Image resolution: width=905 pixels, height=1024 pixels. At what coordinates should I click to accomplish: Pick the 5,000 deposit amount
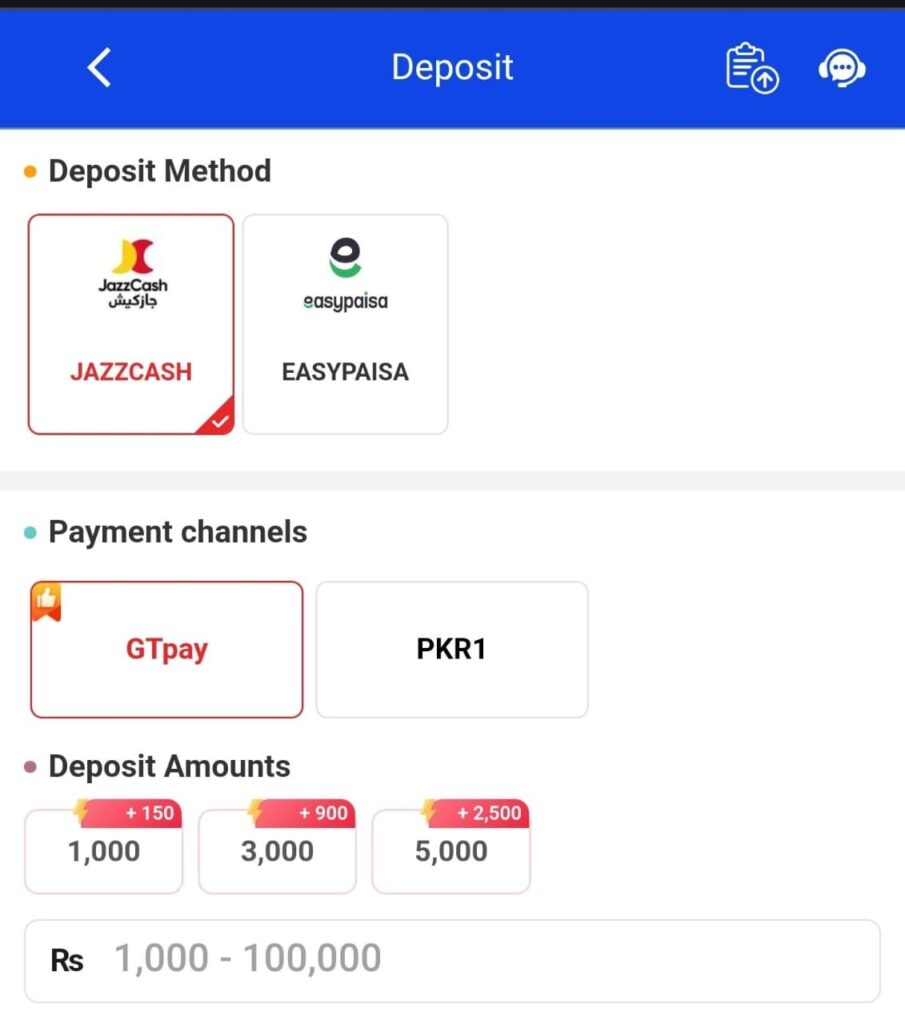tap(451, 851)
